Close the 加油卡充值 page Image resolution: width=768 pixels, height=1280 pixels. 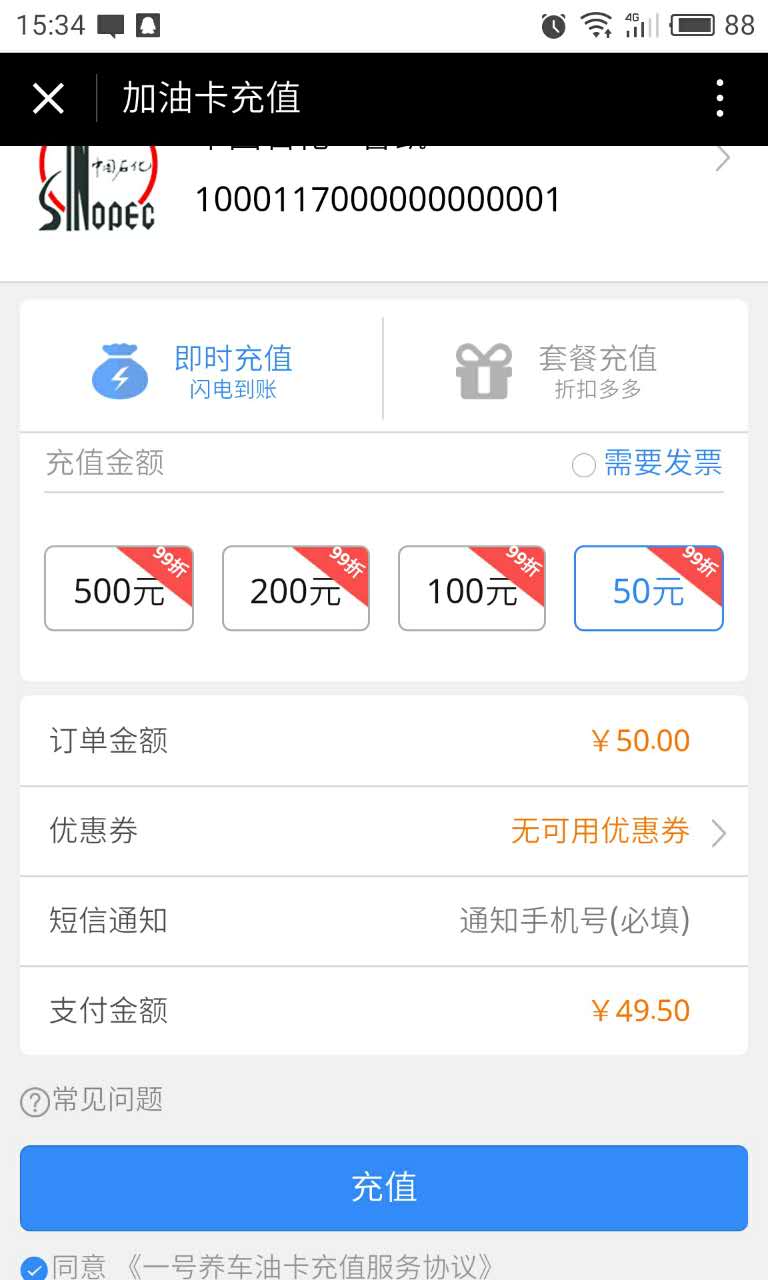pos(48,99)
